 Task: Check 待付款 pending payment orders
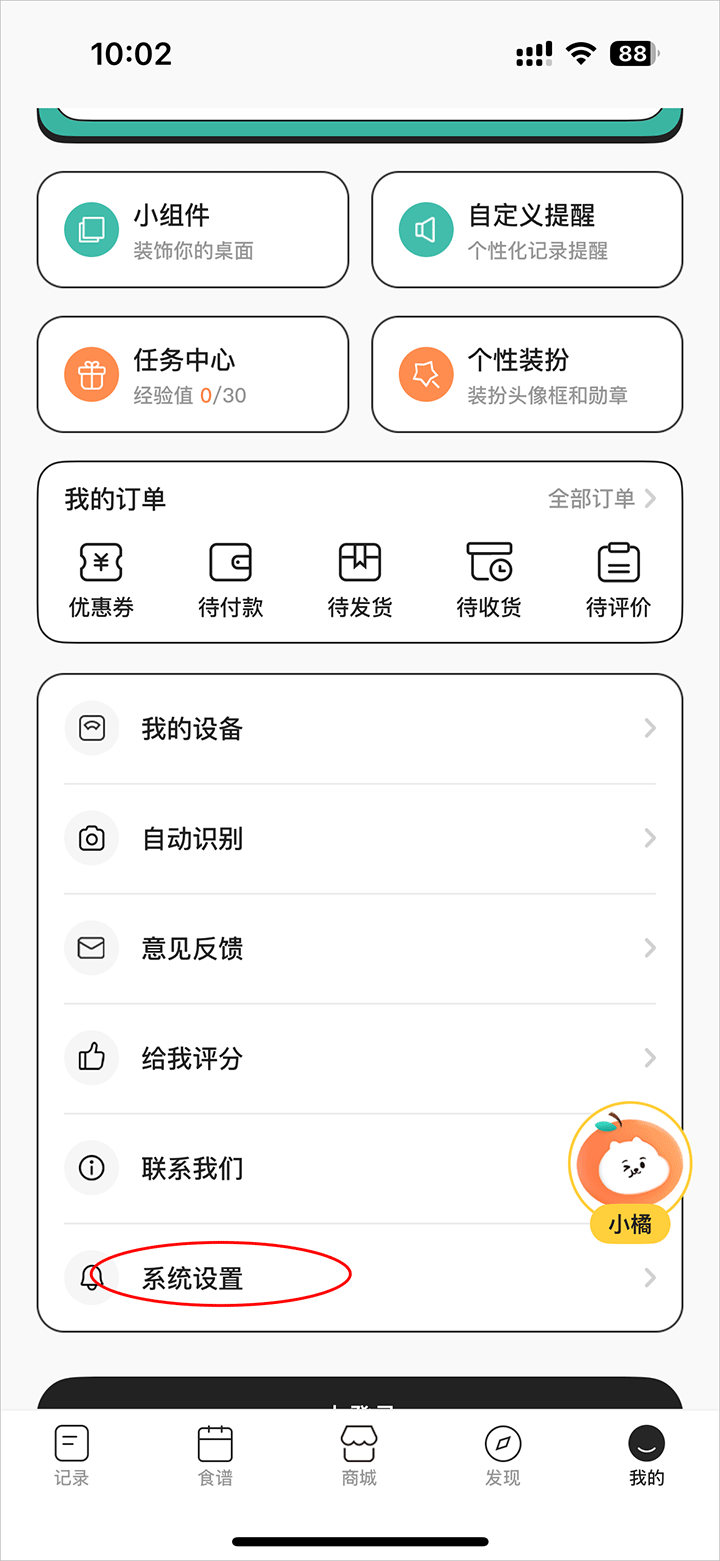tap(230, 580)
